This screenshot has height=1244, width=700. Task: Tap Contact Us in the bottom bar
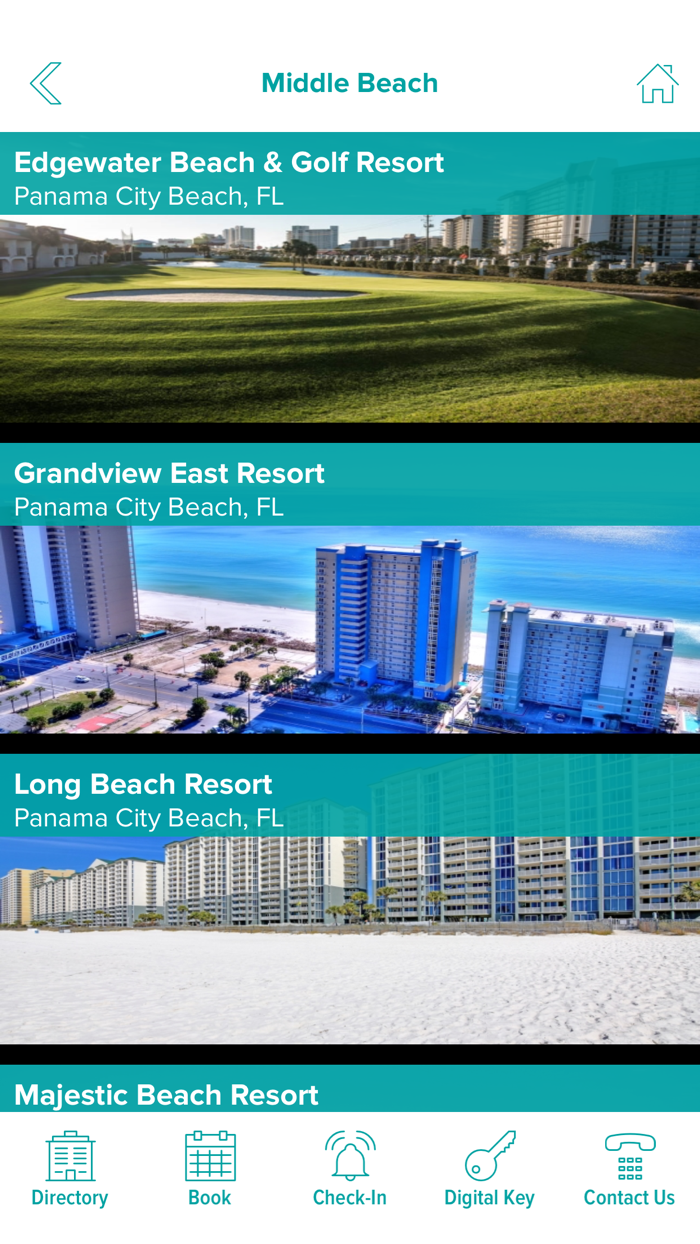[x=630, y=1170]
